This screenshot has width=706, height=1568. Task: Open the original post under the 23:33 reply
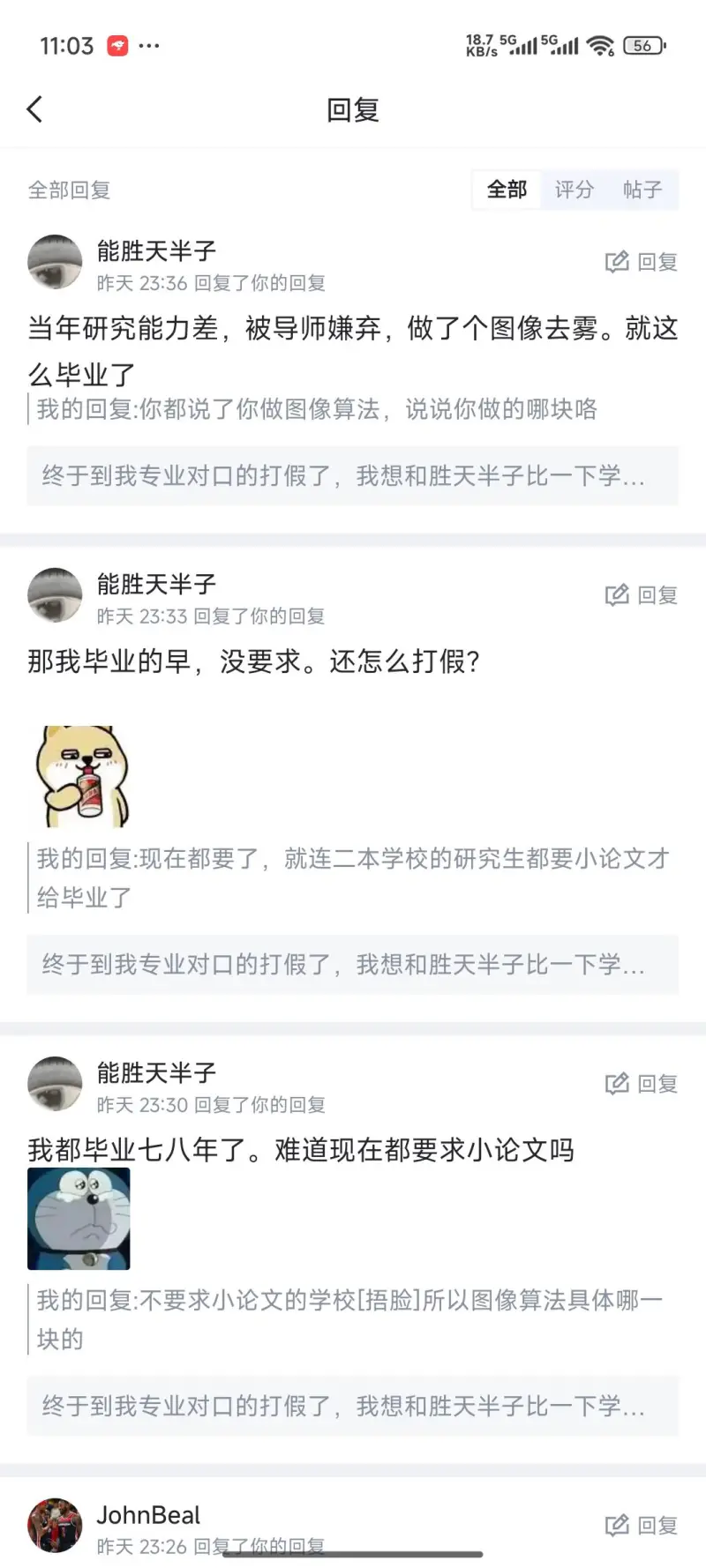point(352,965)
